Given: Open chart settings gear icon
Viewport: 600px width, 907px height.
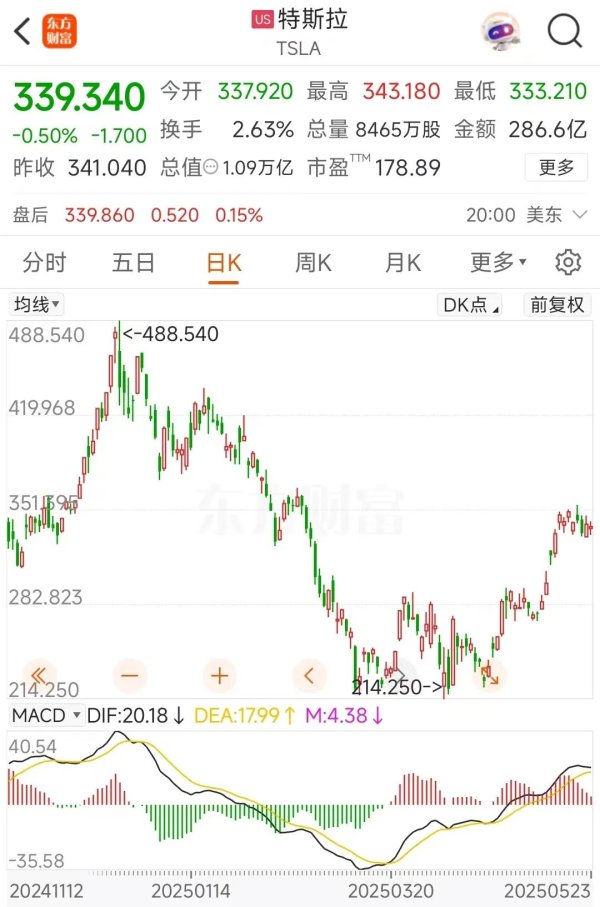Looking at the screenshot, I should (568, 262).
